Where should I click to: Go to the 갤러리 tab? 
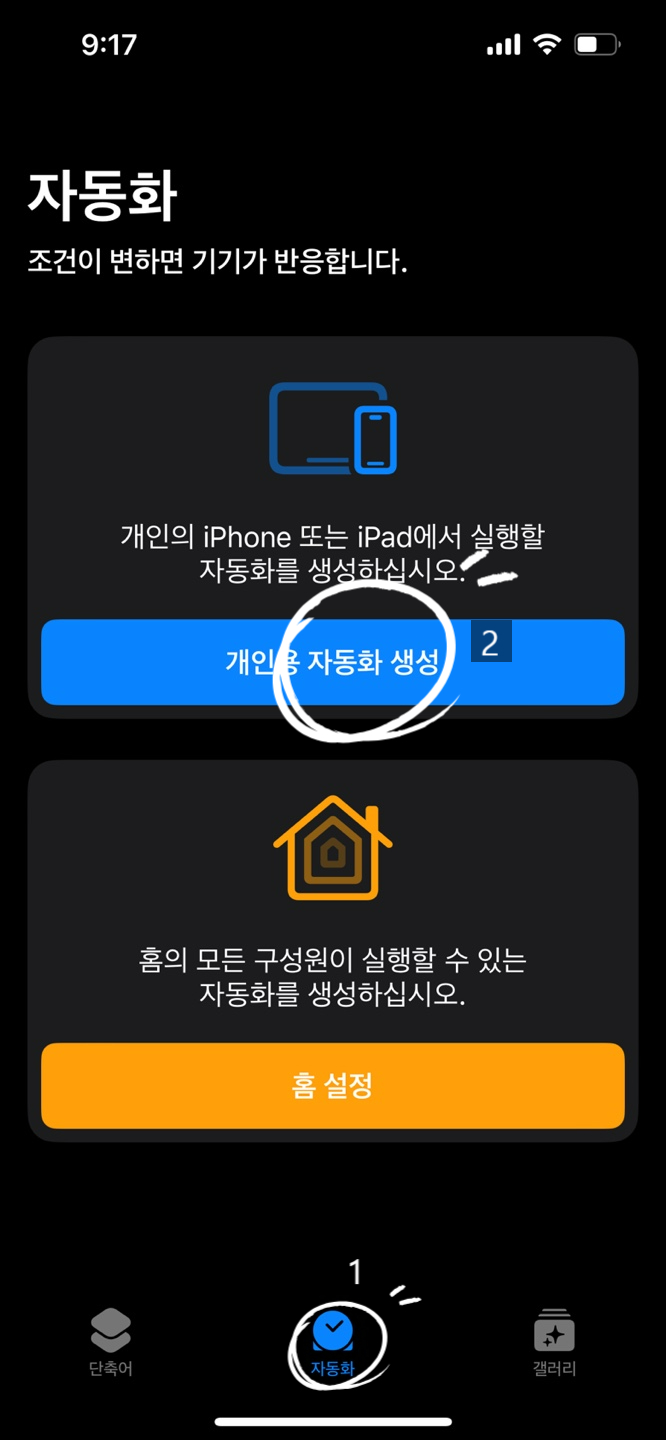pos(554,1342)
